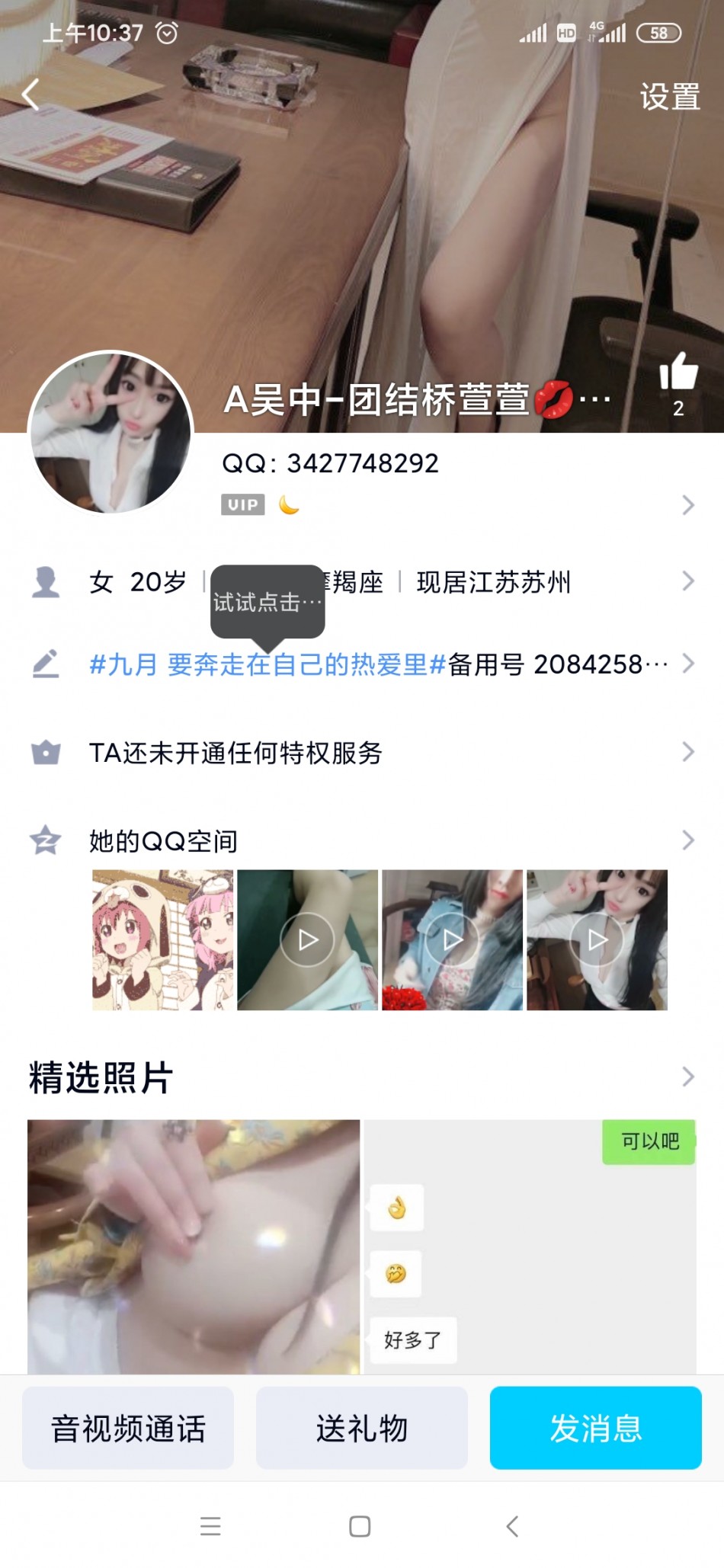Open the circular profile avatar
Image resolution: width=724 pixels, height=1568 pixels.
111,433
